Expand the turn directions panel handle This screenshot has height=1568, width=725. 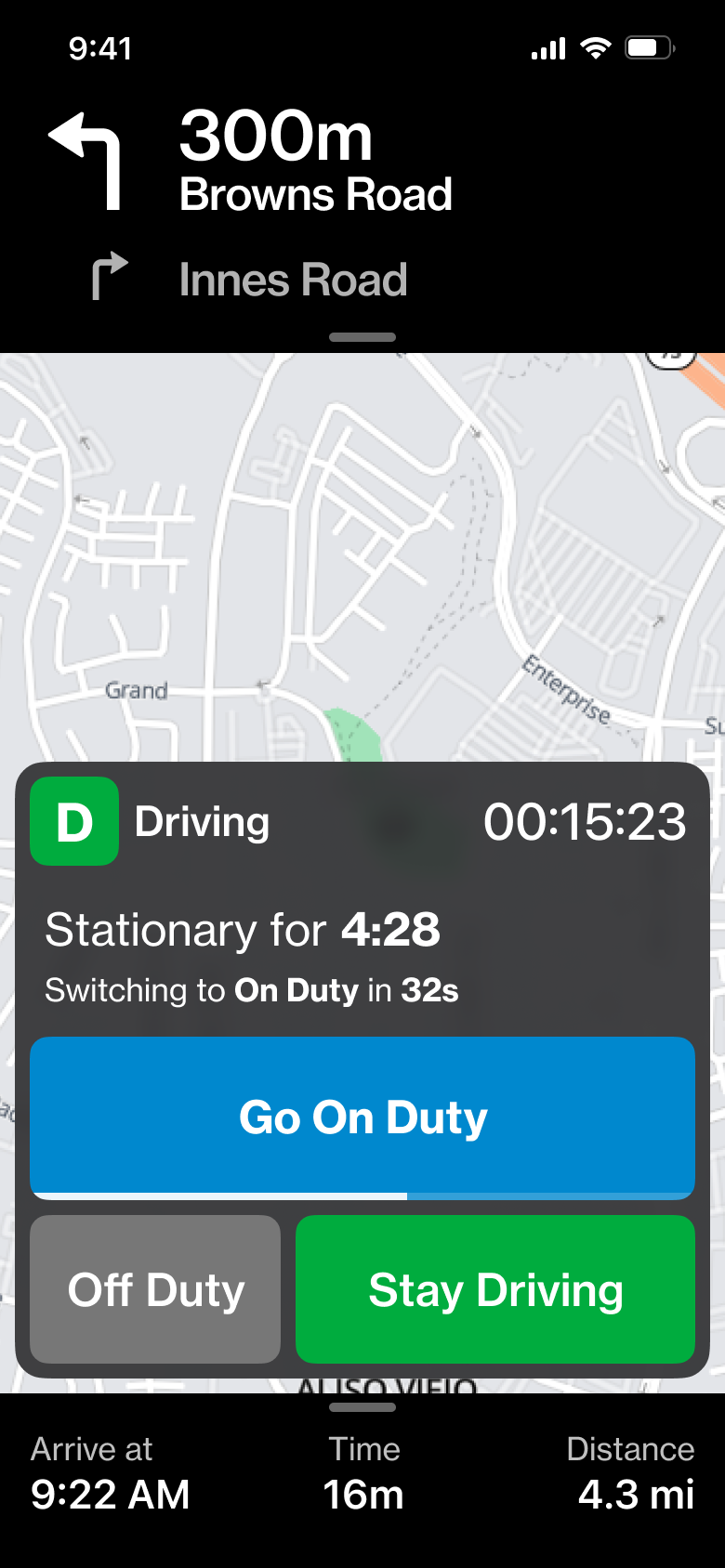[362, 337]
